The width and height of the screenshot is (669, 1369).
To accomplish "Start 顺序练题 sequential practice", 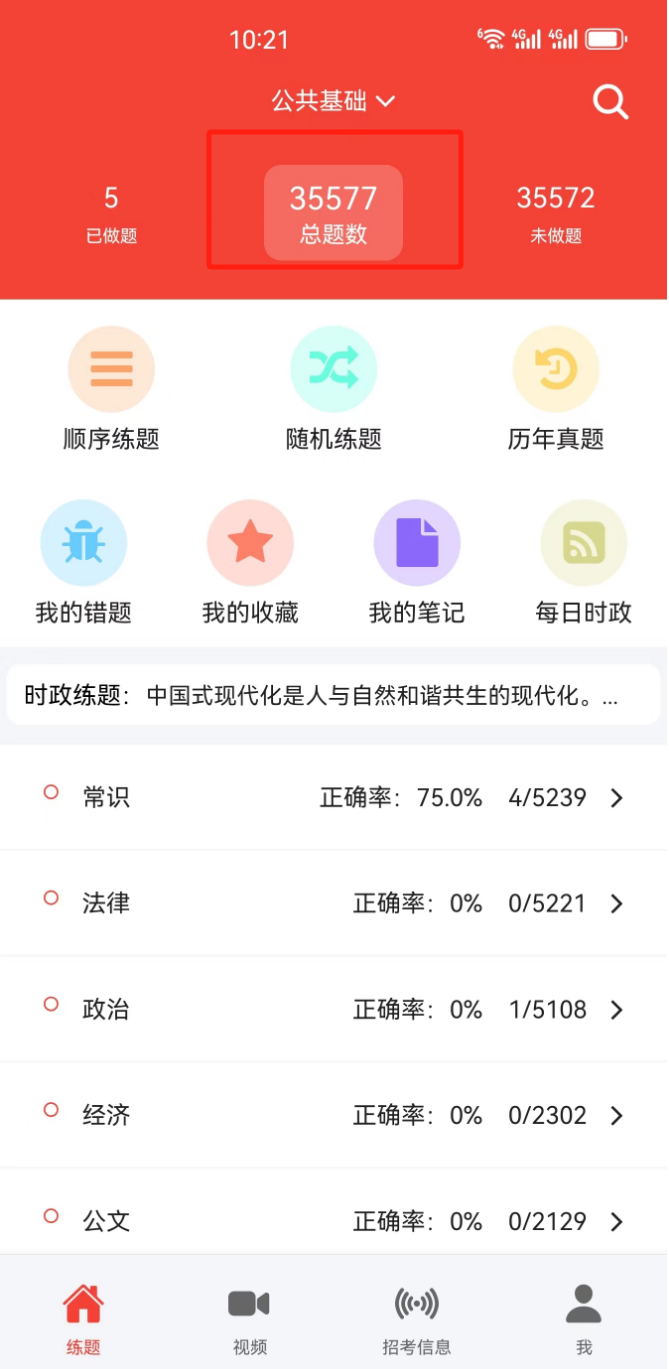I will click(x=111, y=390).
